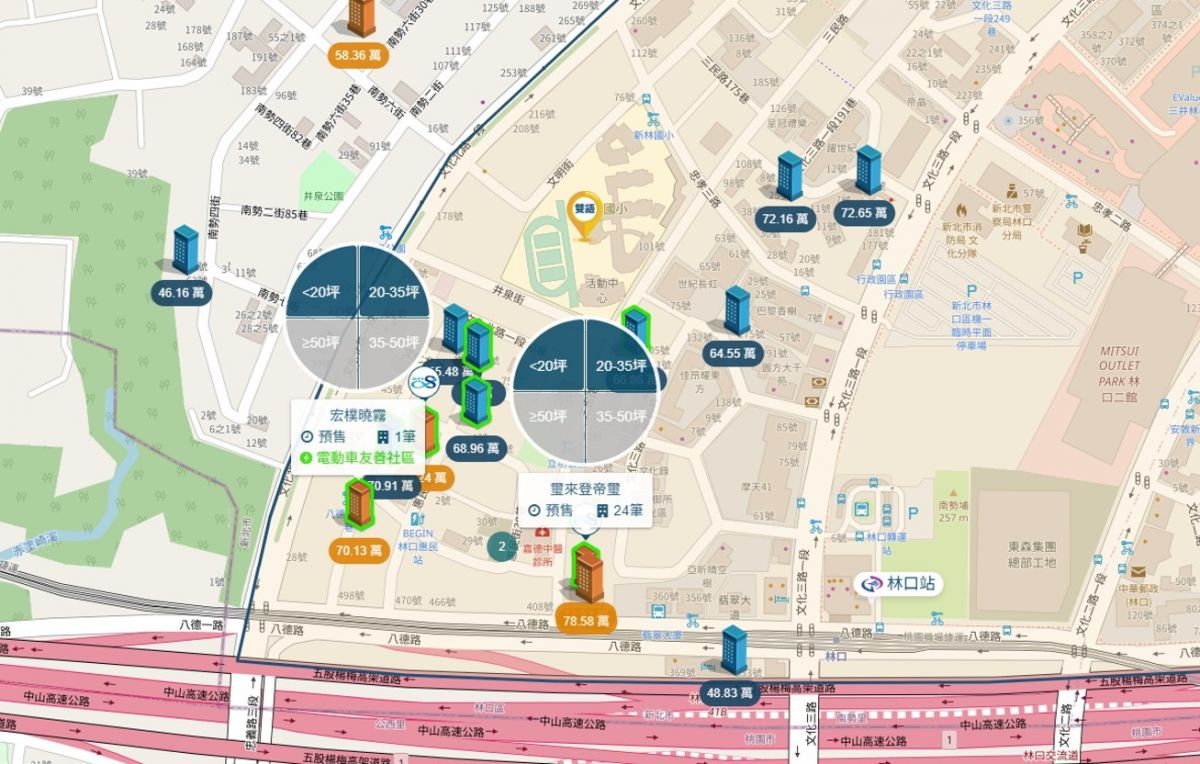Open the 68.96萬 property marker
Screen dimensions: 1200x764
pos(476,449)
